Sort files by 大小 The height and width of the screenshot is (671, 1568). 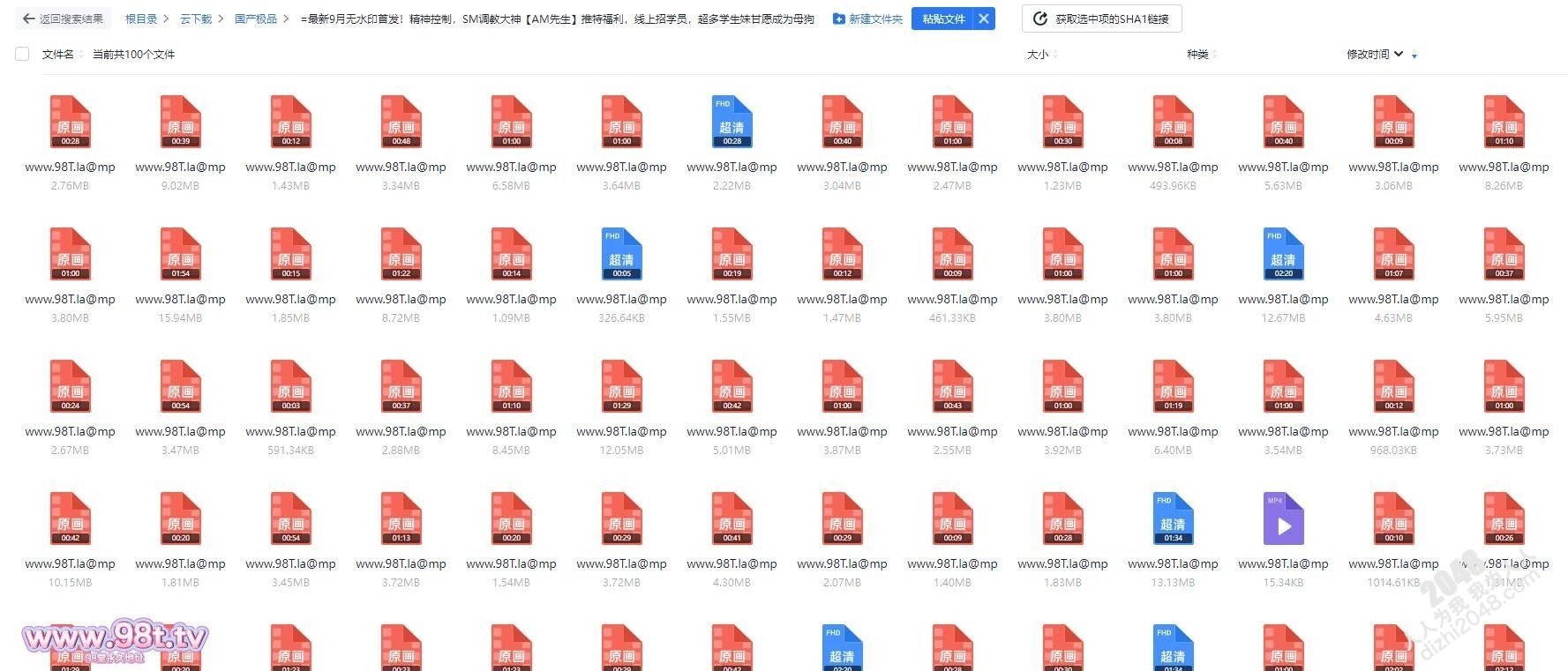click(1038, 55)
